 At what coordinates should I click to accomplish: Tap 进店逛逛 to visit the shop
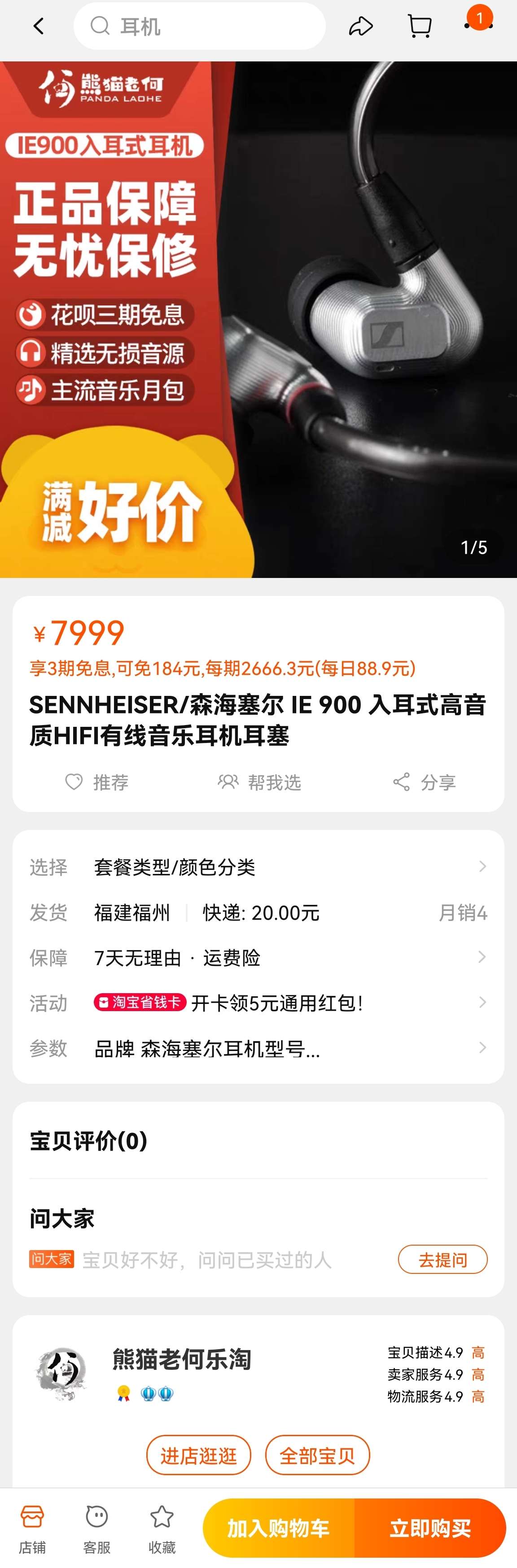point(198,1455)
